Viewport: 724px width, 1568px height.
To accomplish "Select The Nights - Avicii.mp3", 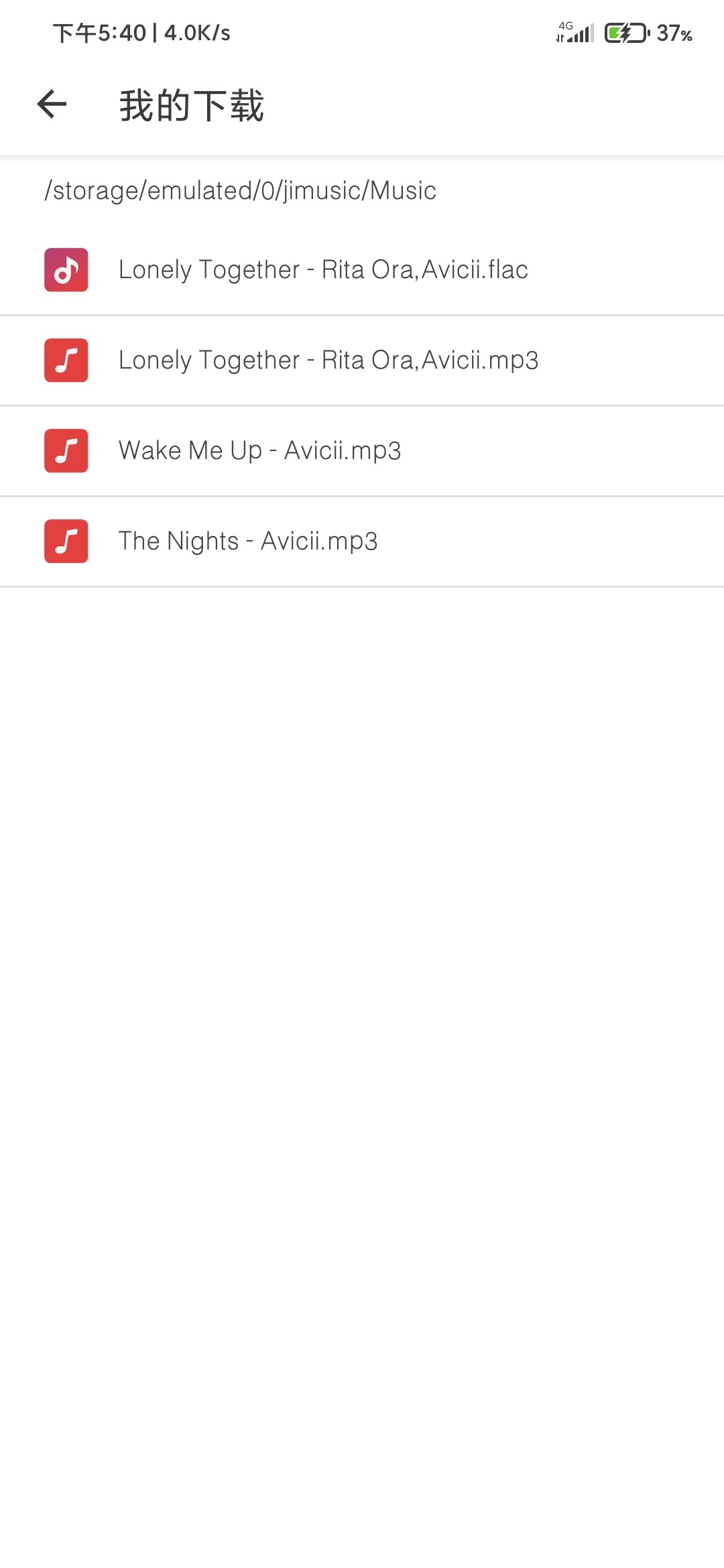I will pyautogui.click(x=362, y=541).
